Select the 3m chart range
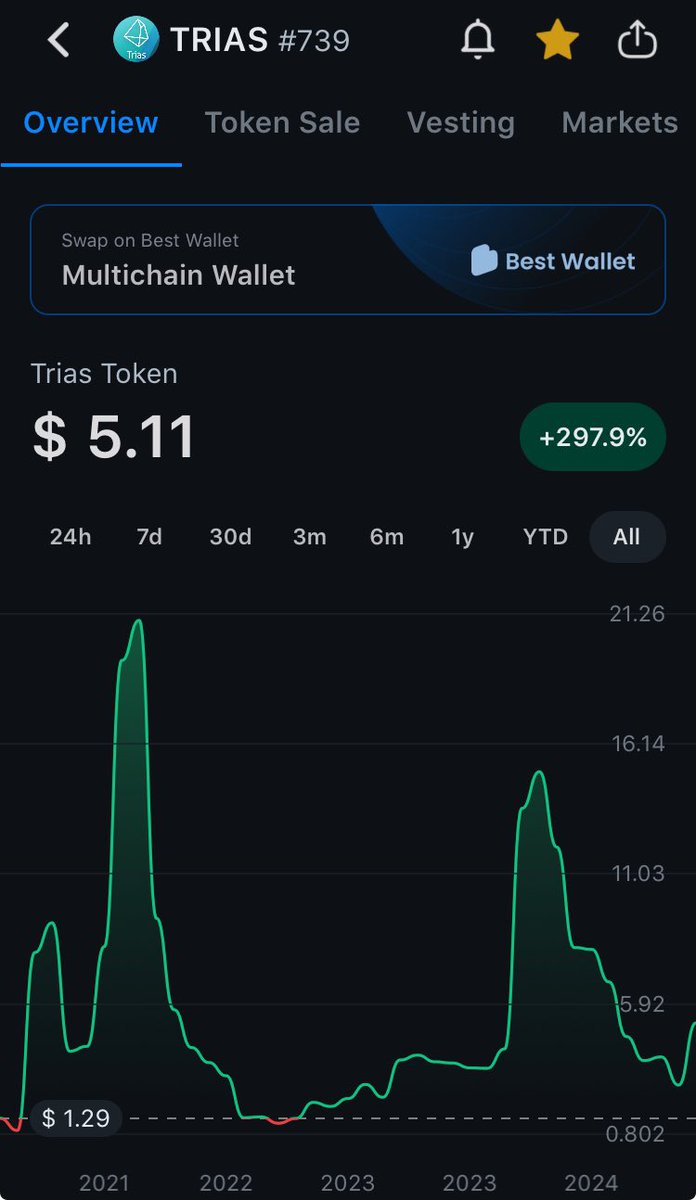Viewport: 696px width, 1200px height. click(310, 537)
